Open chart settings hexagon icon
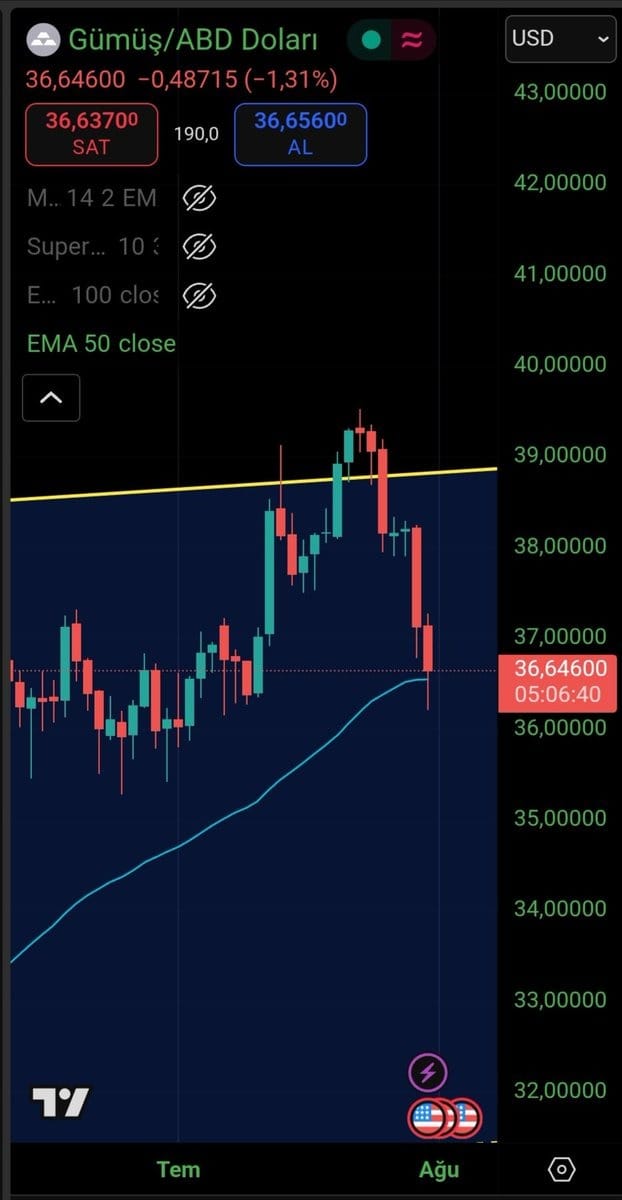 point(562,1169)
